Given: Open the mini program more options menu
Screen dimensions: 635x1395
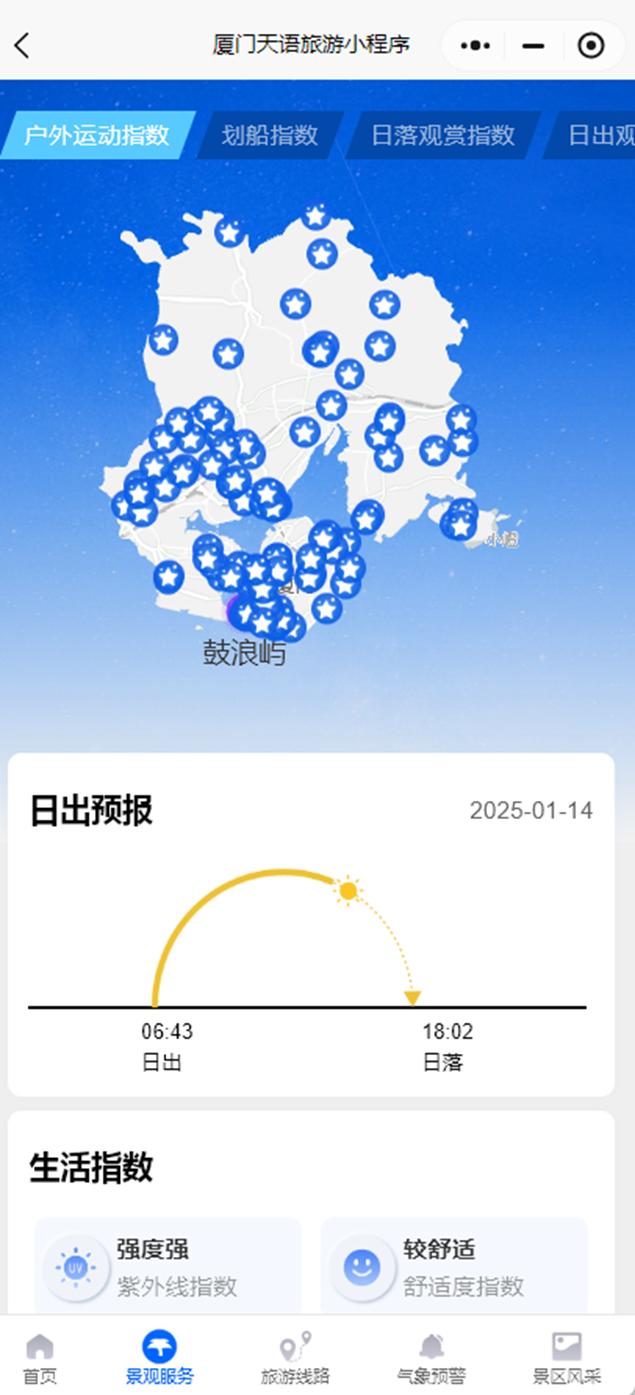Looking at the screenshot, I should 475,45.
